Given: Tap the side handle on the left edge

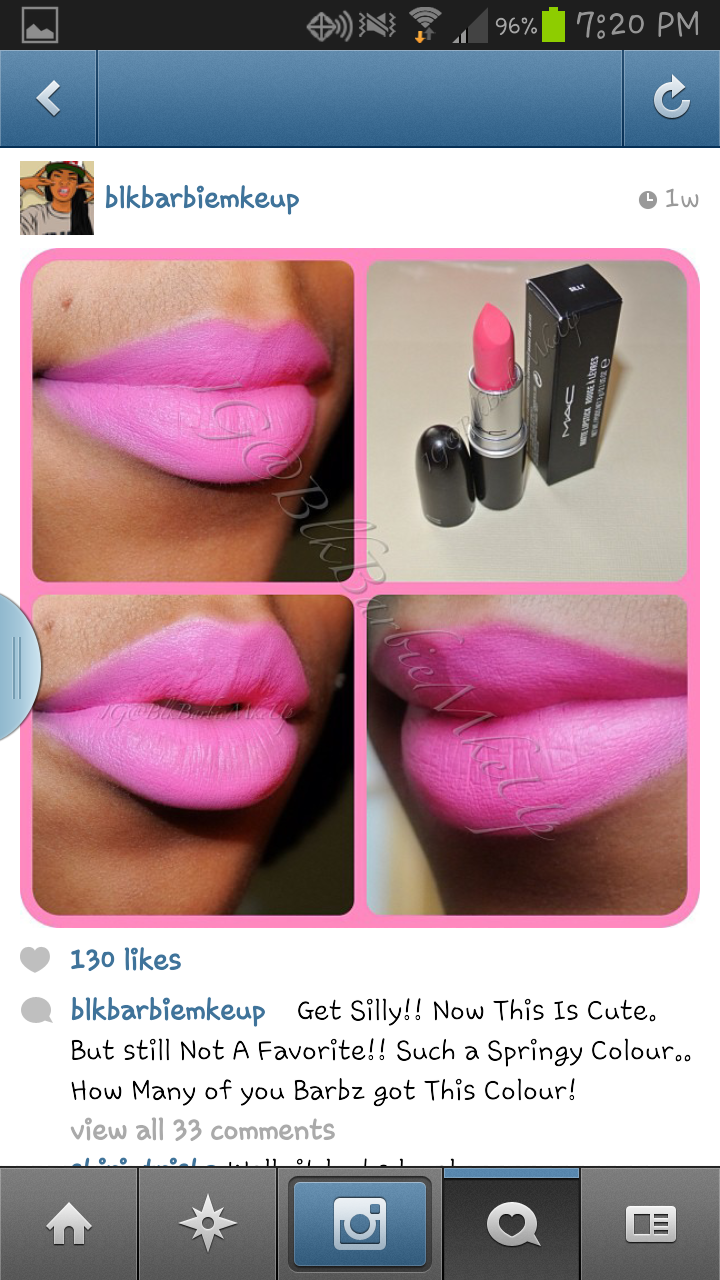Looking at the screenshot, I should 16,667.
